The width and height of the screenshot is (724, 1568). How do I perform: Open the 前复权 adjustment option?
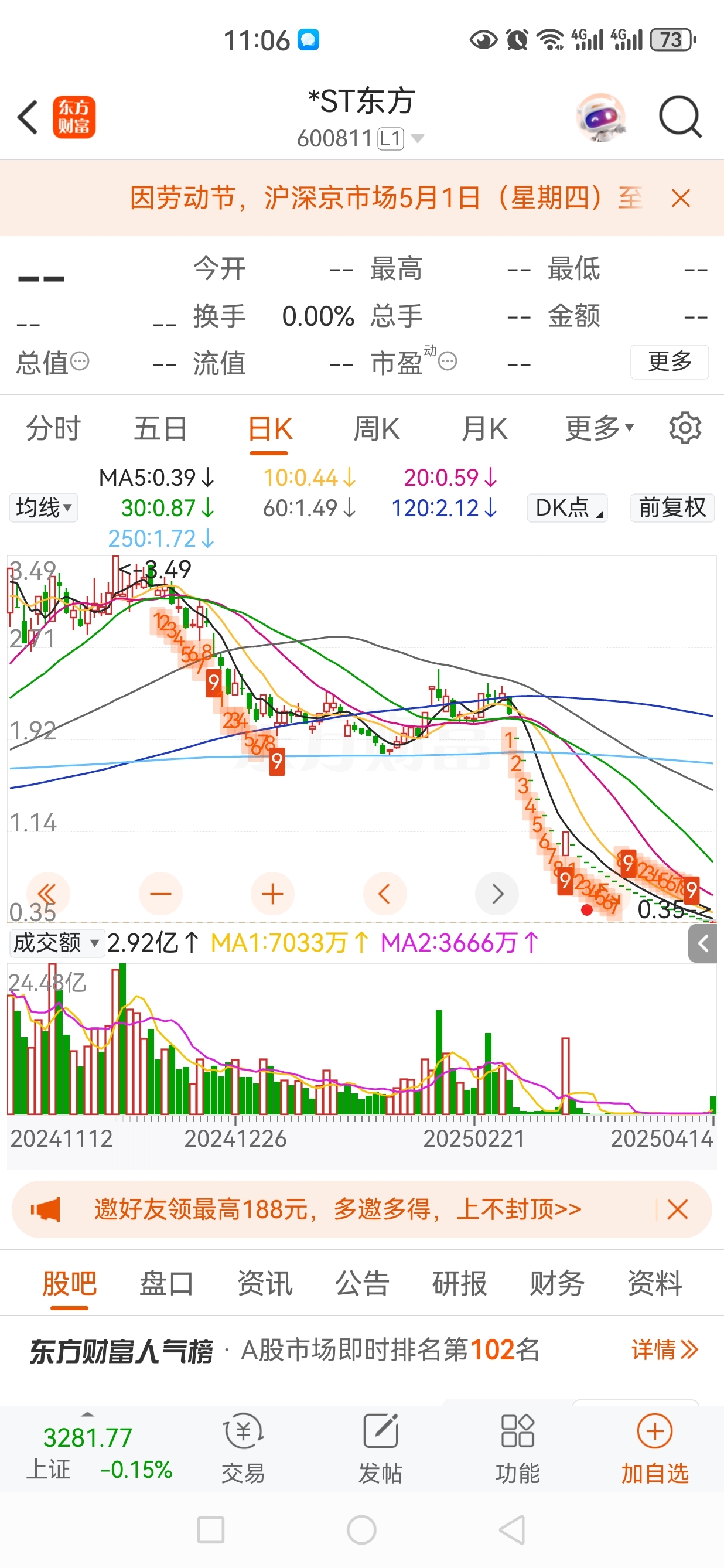tap(672, 507)
